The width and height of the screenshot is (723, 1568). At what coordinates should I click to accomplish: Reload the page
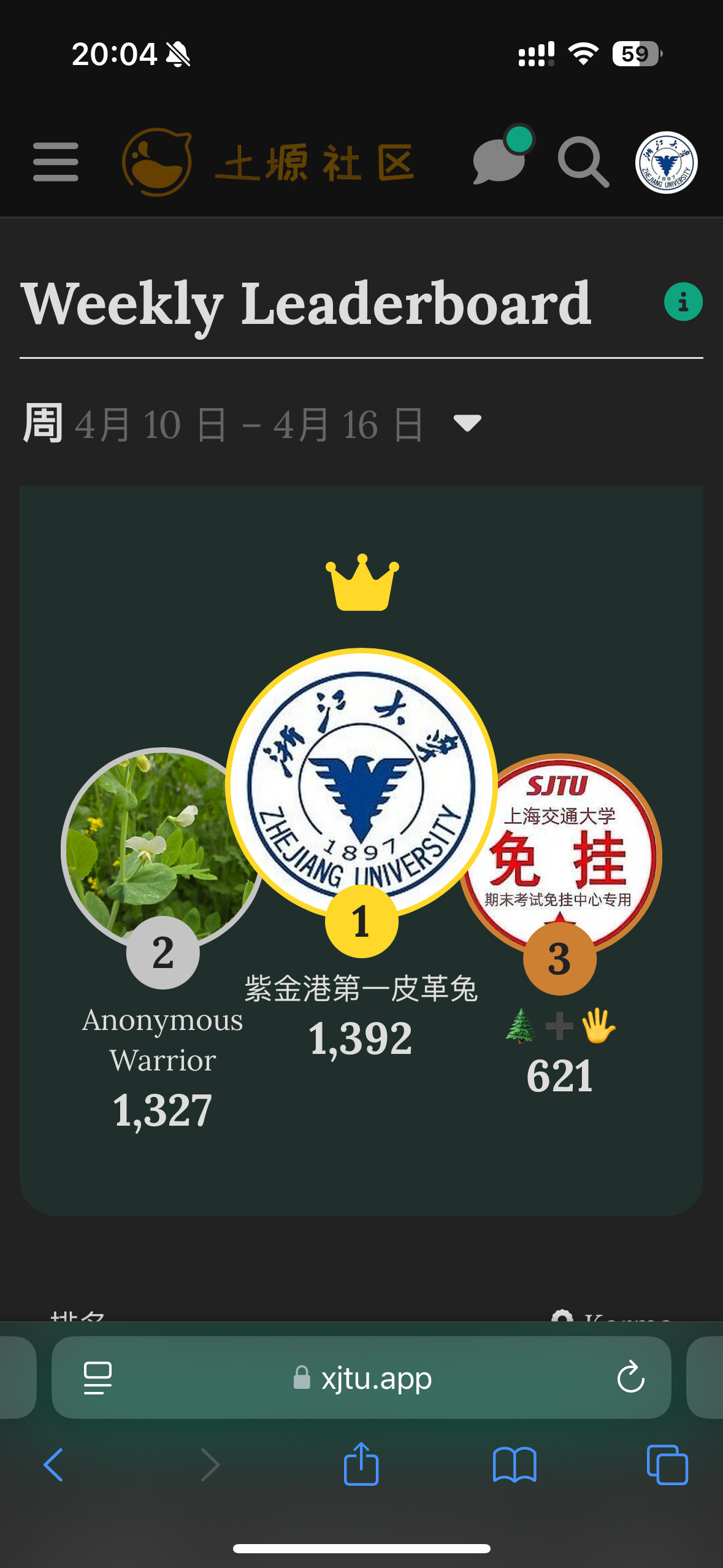(630, 1378)
